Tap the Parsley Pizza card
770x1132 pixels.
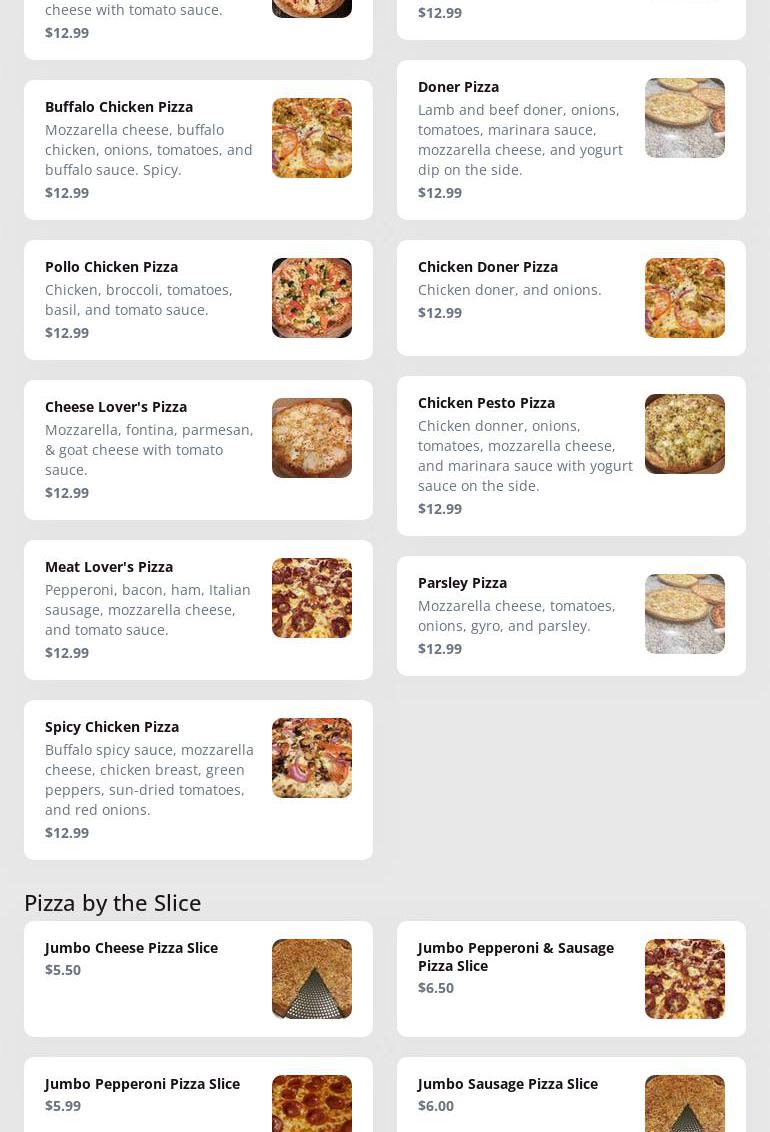tap(571, 615)
